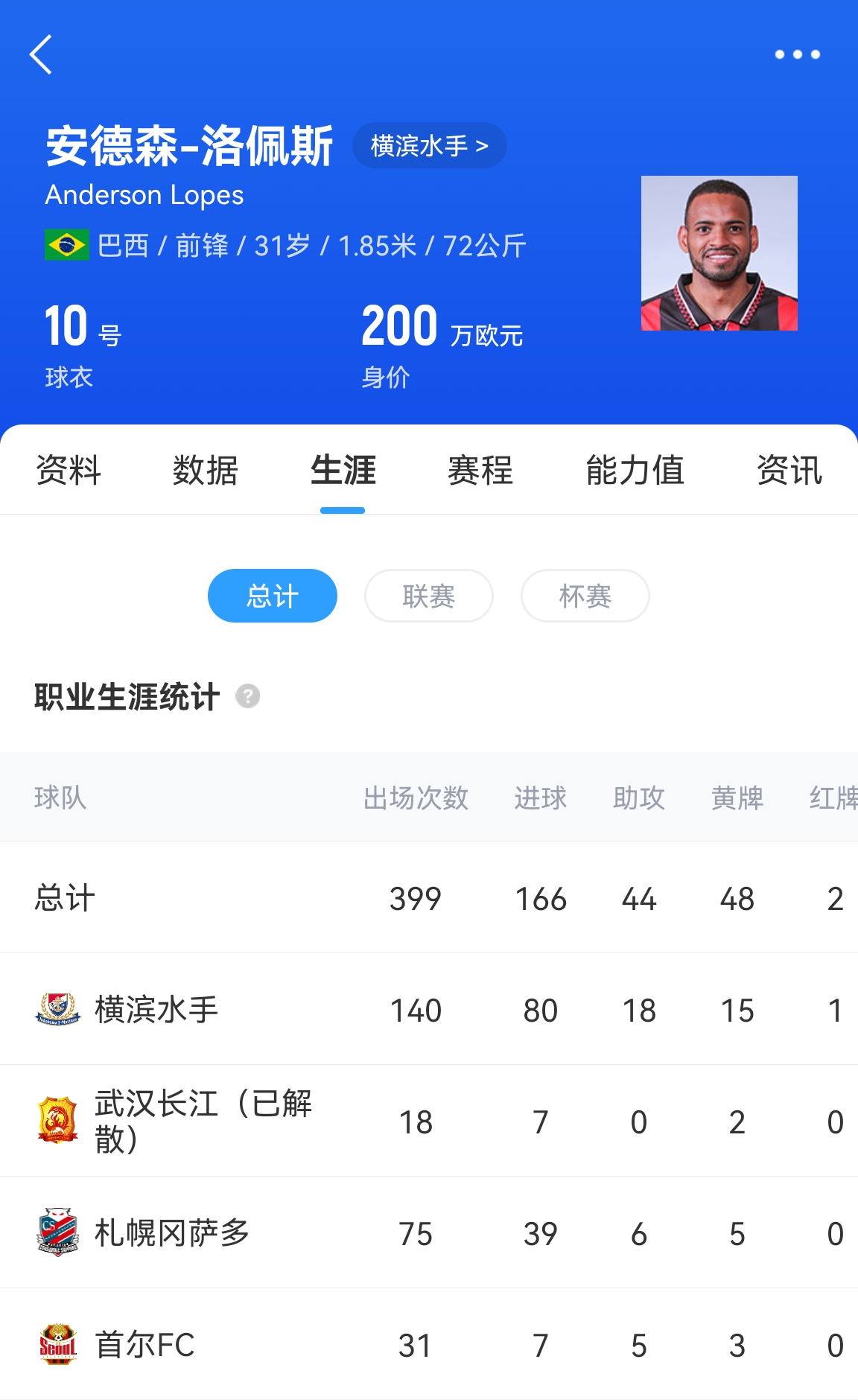This screenshot has height=1400, width=858.
Task: Open the three-dot overflow menu
Action: point(797,54)
